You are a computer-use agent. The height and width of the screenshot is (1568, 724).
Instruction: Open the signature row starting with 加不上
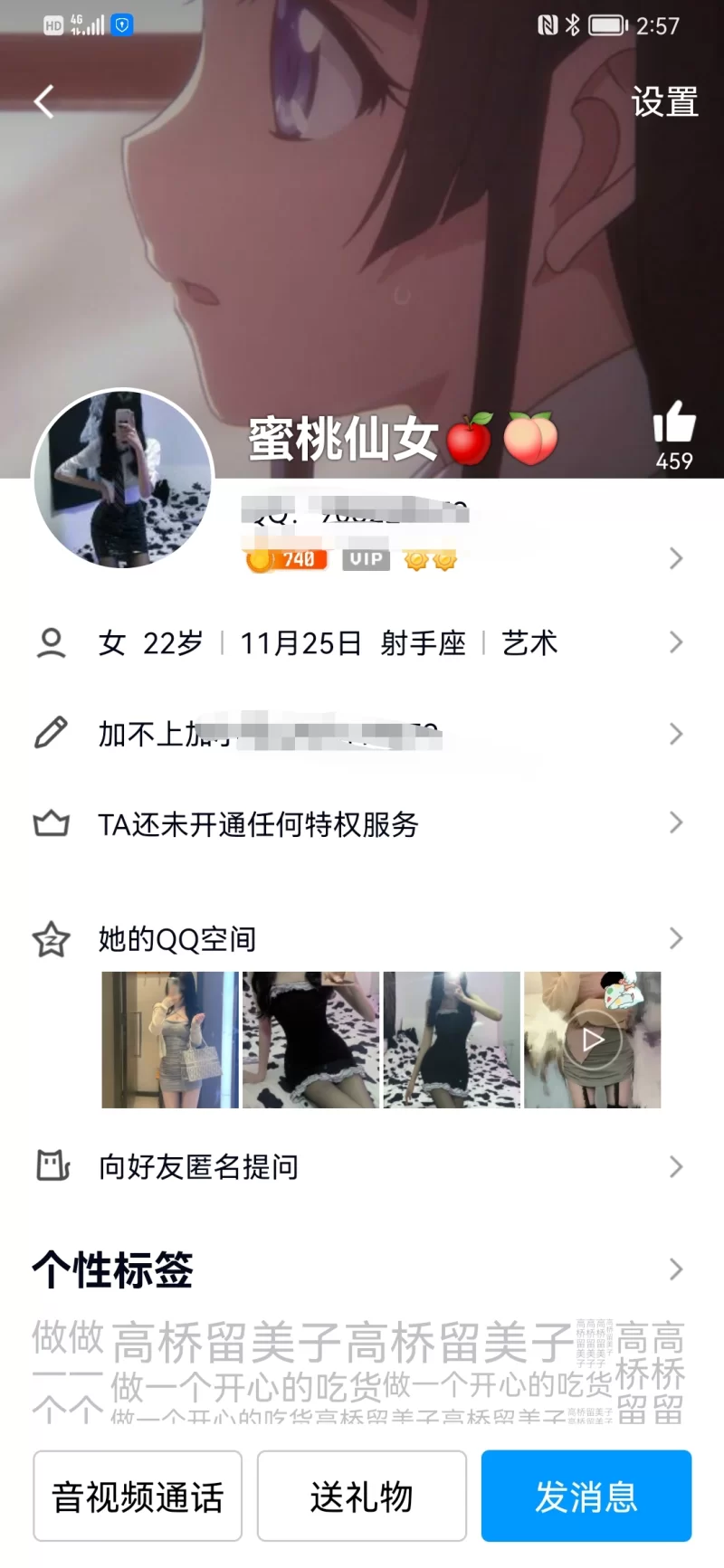(362, 734)
